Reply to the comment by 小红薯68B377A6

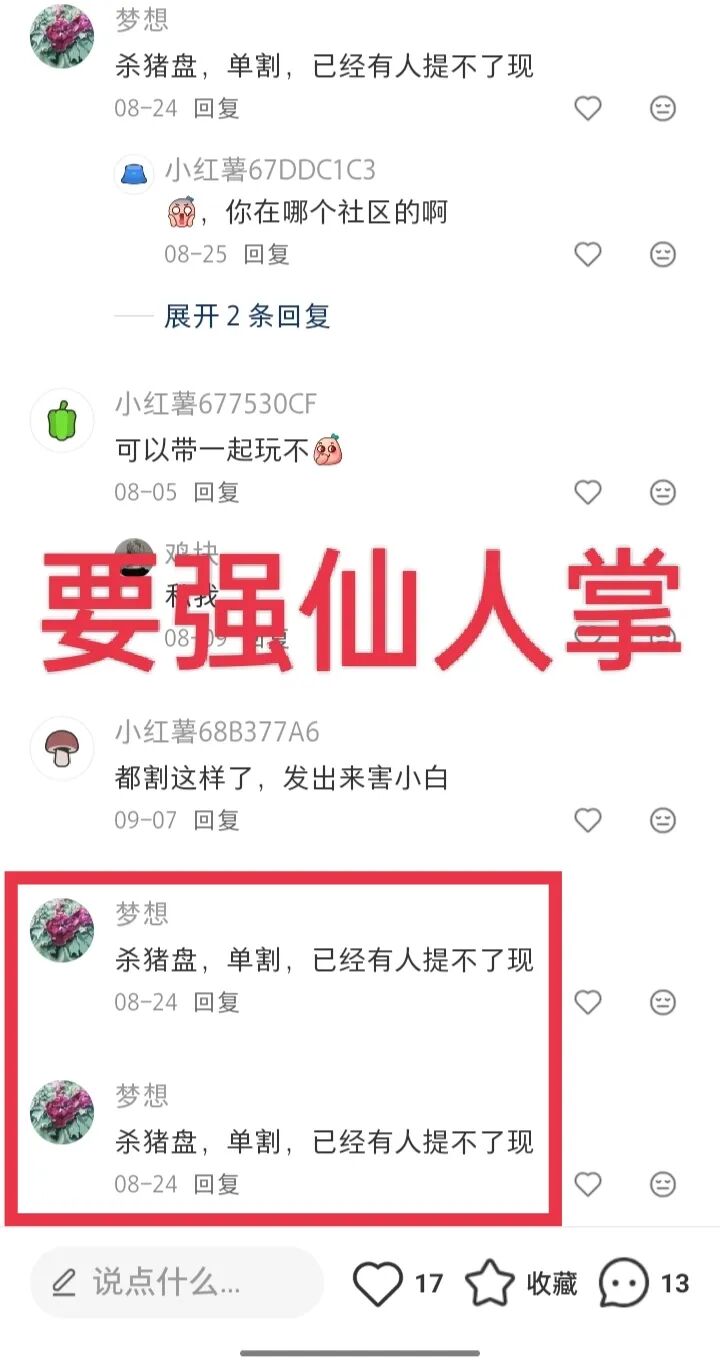pos(216,820)
